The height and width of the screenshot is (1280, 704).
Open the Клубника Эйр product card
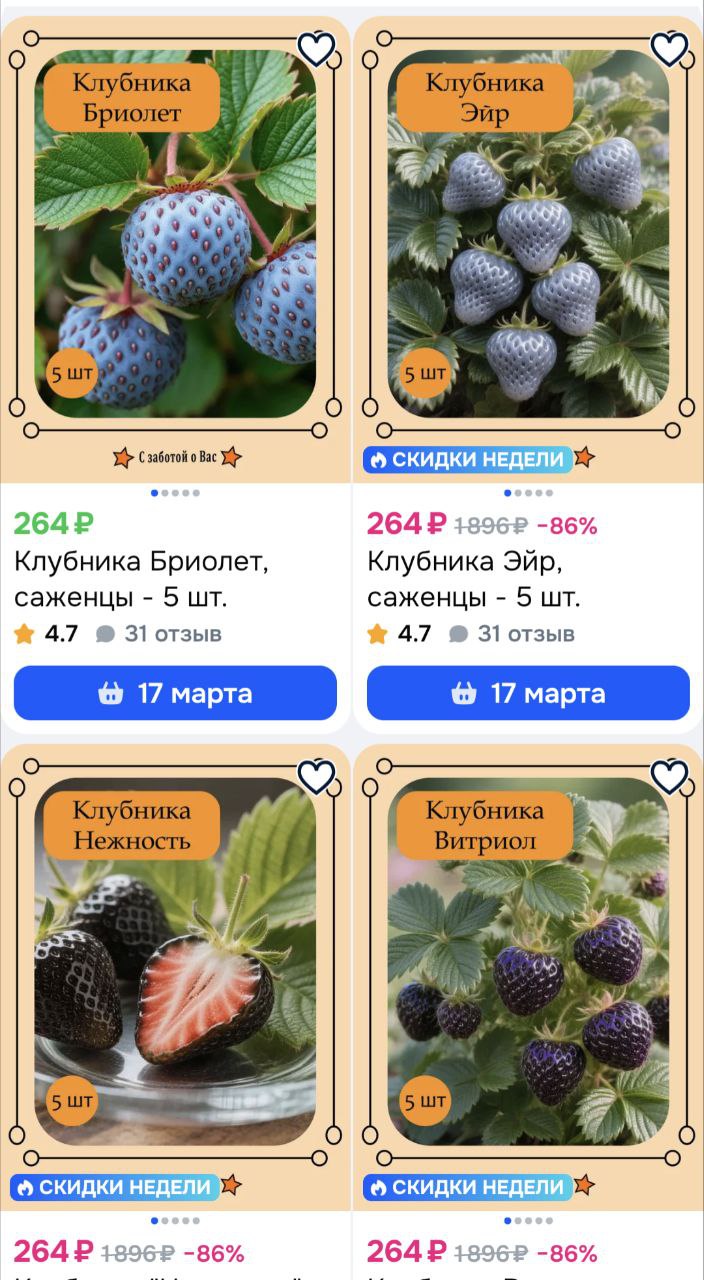click(x=528, y=250)
